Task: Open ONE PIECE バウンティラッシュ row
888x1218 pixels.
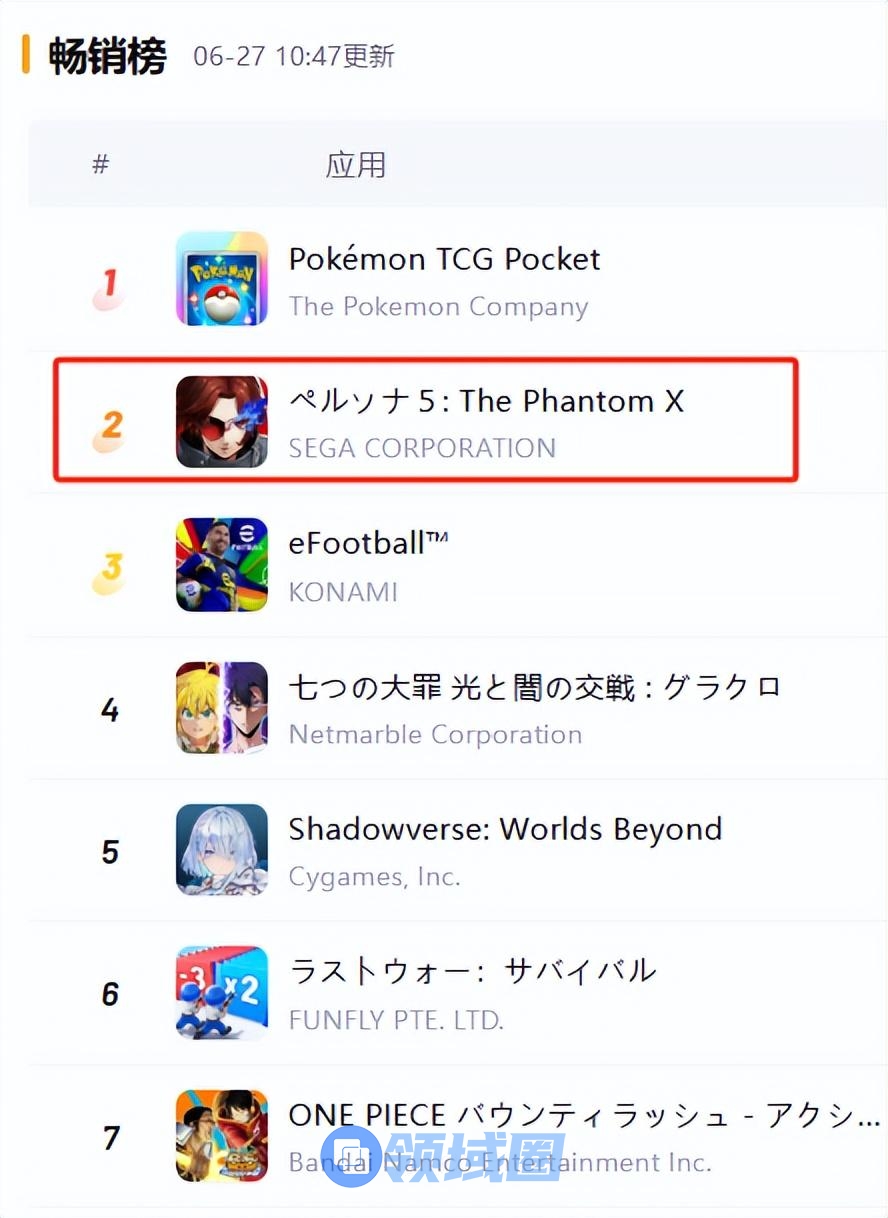Action: click(x=583, y=1115)
